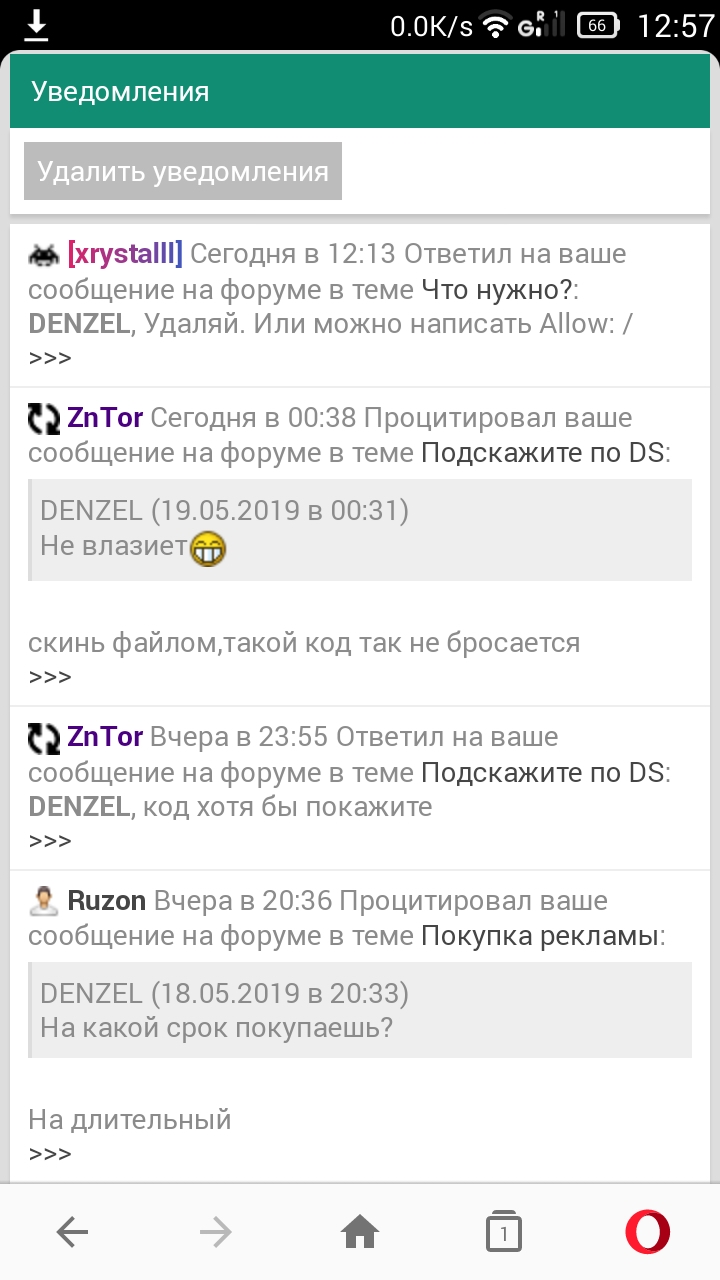Image resolution: width=720 pixels, height=1280 pixels.
Task: Open the browser tabs switcher
Action: coord(504,1233)
